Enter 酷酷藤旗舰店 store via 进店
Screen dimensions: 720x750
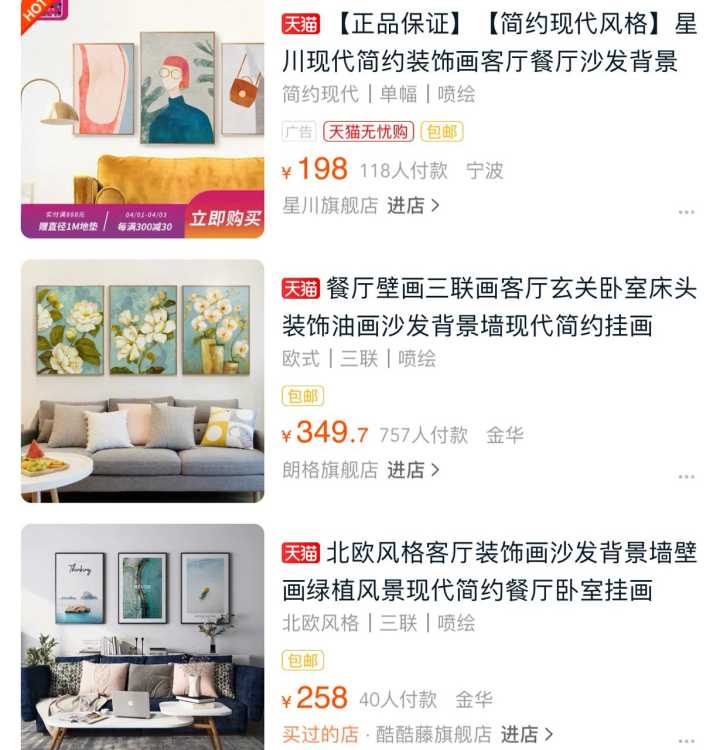[x=526, y=734]
